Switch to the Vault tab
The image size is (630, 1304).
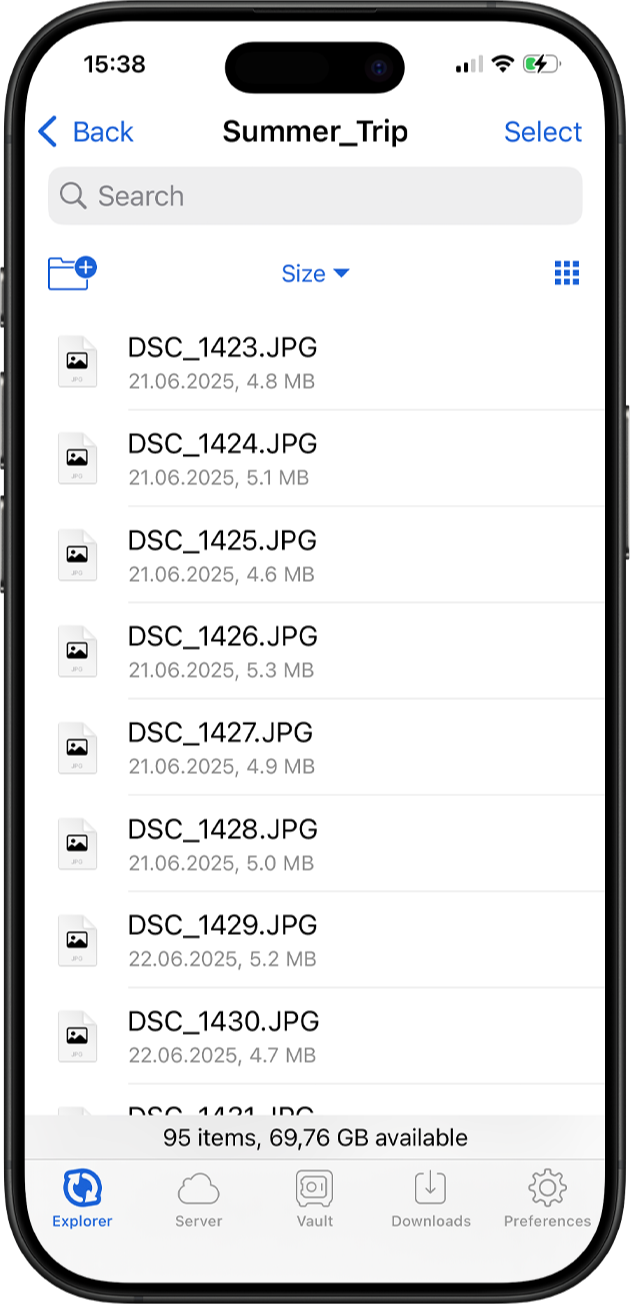coord(315,1199)
